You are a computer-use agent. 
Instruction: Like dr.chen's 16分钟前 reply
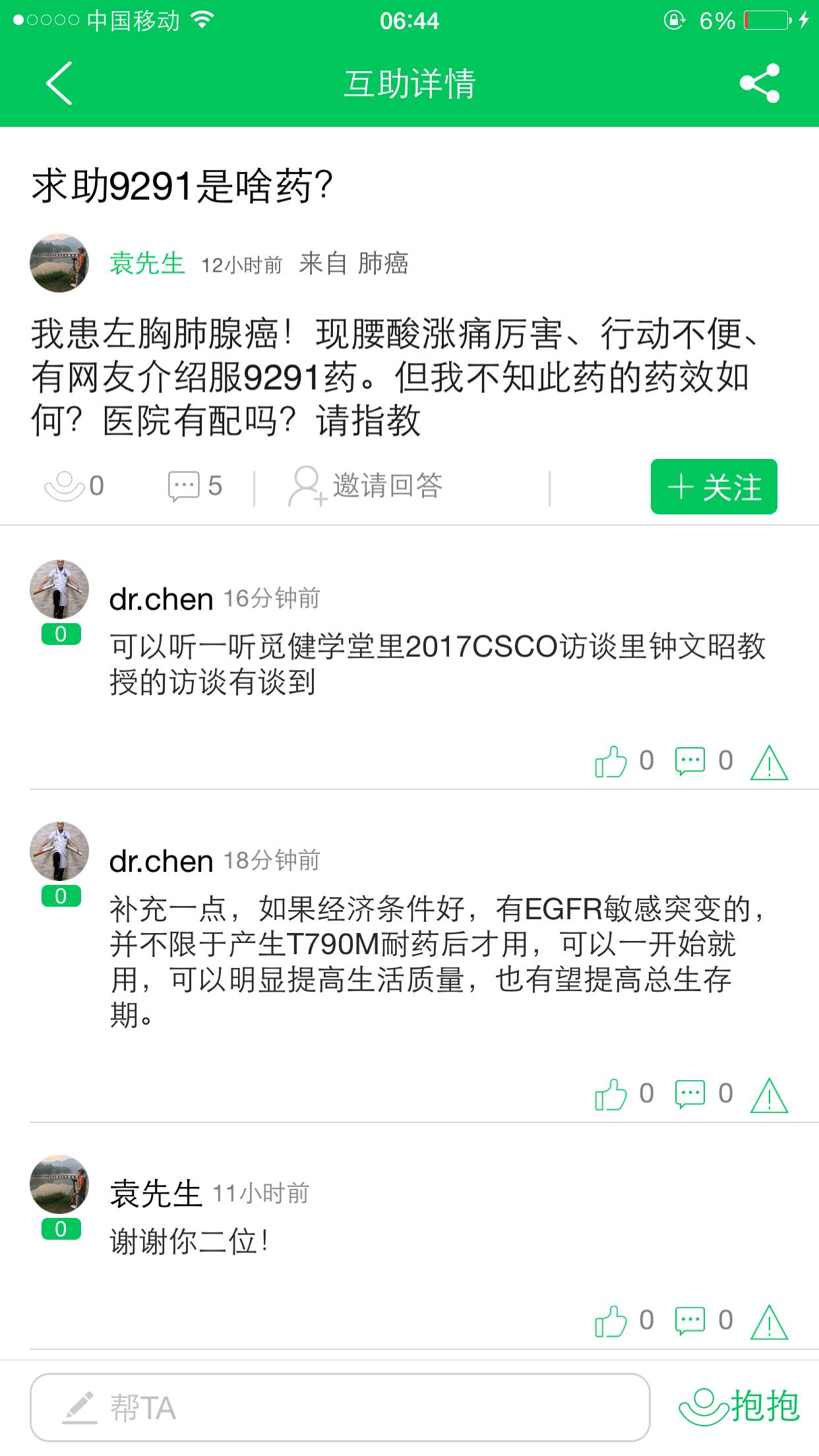tap(611, 762)
